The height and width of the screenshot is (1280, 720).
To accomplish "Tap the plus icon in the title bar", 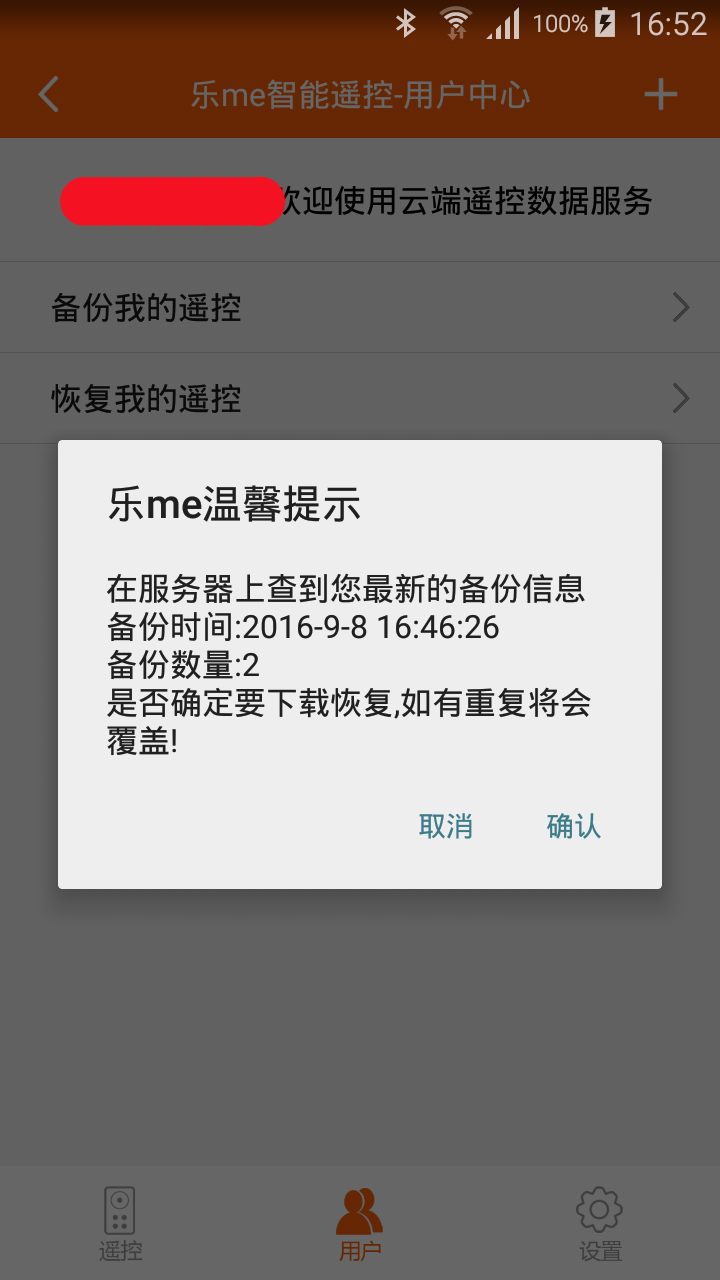I will click(660, 95).
